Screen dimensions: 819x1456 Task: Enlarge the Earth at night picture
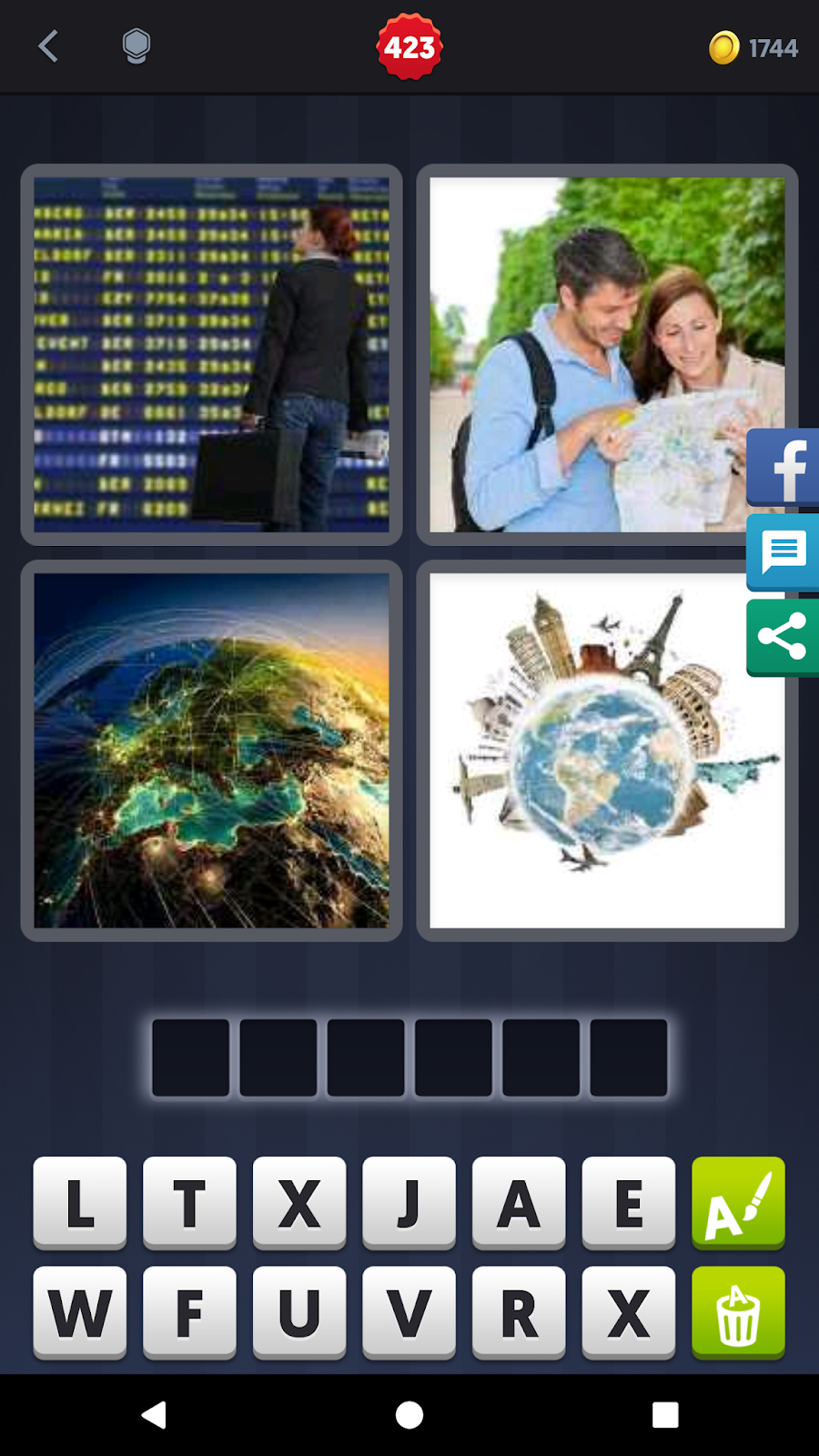[x=211, y=751]
